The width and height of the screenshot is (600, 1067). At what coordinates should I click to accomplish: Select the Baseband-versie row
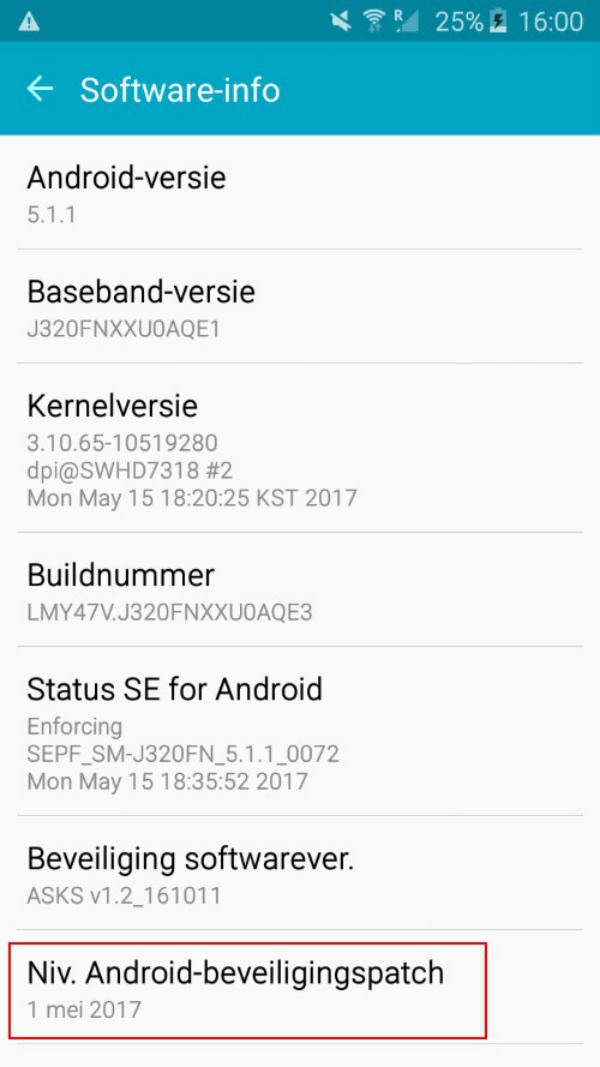300,306
